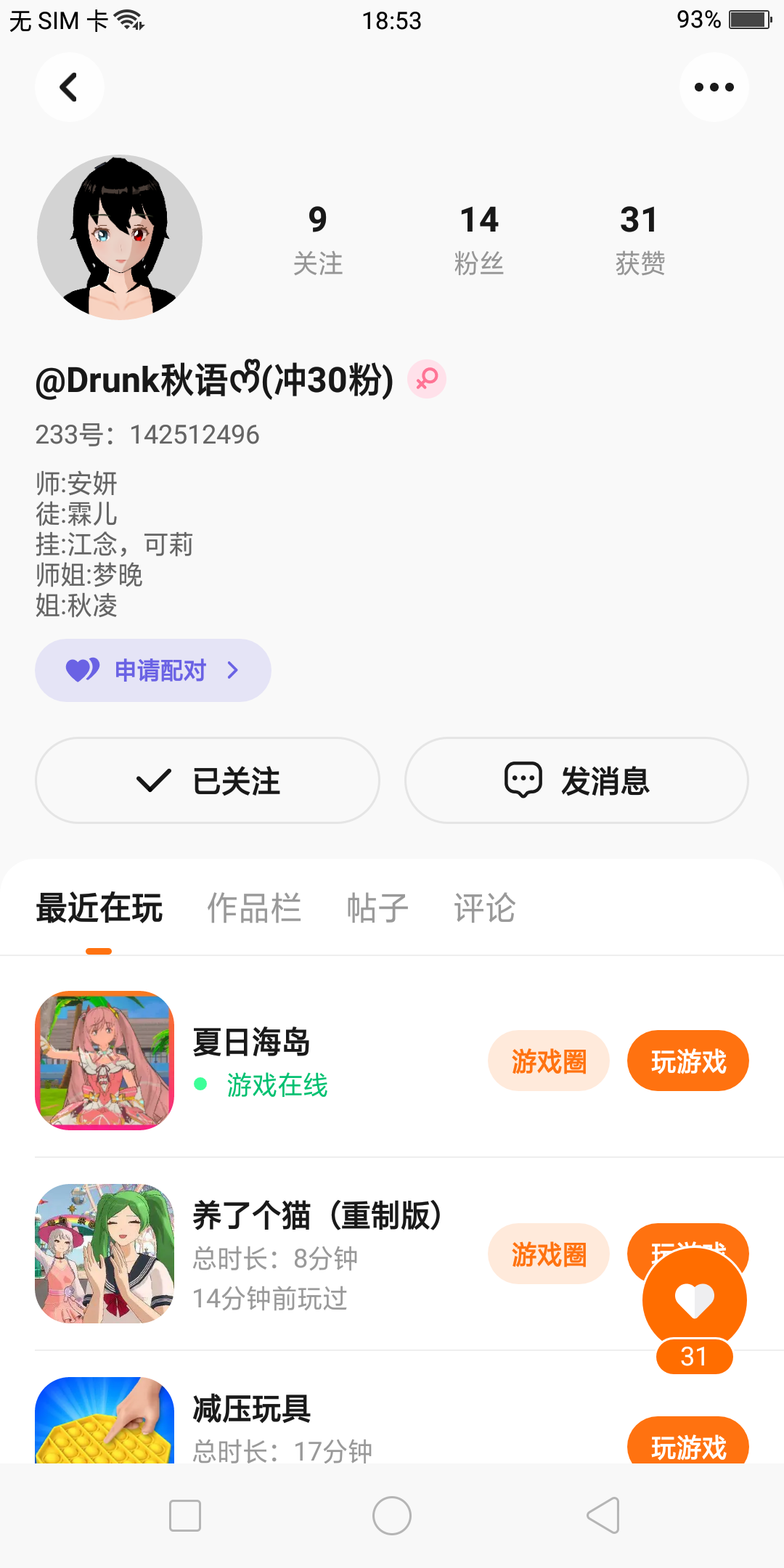This screenshot has height=1568, width=784.
Task: Open the 粉丝 followers list
Action: 479,240
